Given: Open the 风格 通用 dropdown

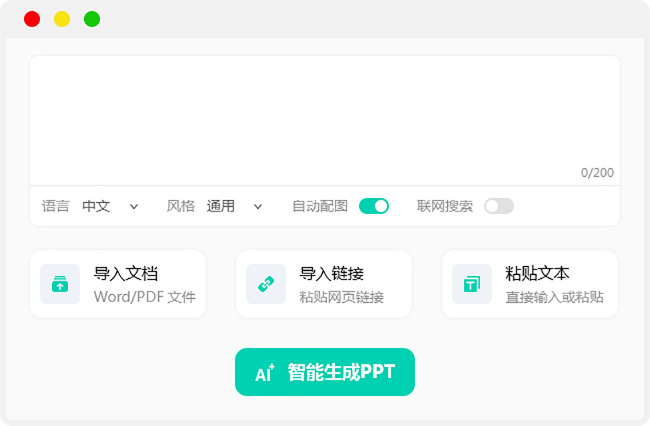Looking at the screenshot, I should click(x=235, y=206).
